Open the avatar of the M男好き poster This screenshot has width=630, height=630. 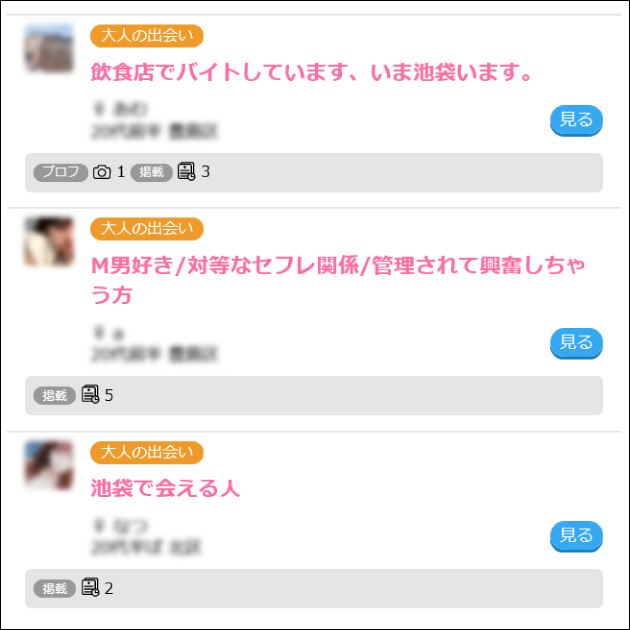[49, 241]
